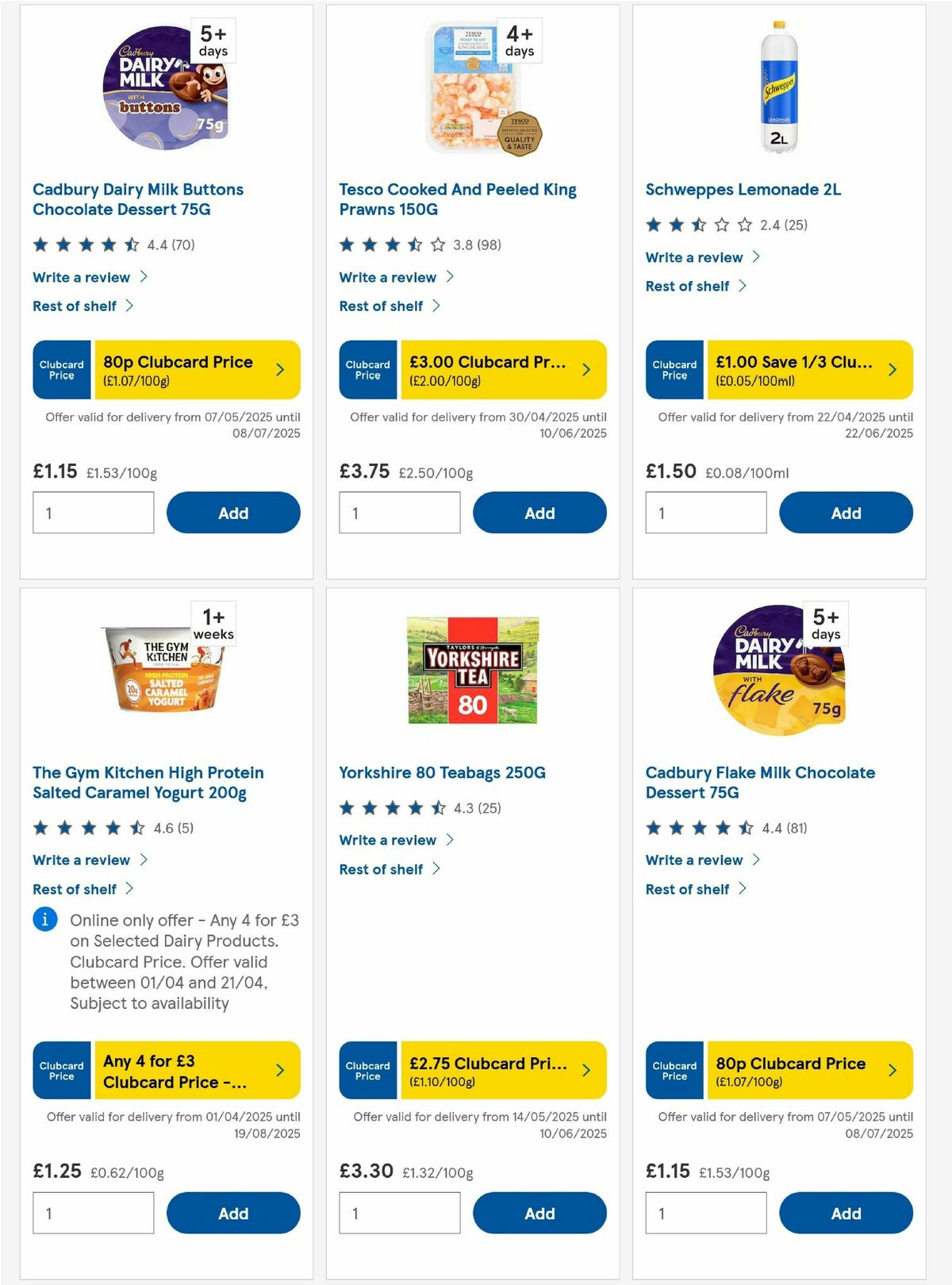Click the info icon on Gym Kitchen yogurt offer
The image size is (952, 1285).
point(44,918)
